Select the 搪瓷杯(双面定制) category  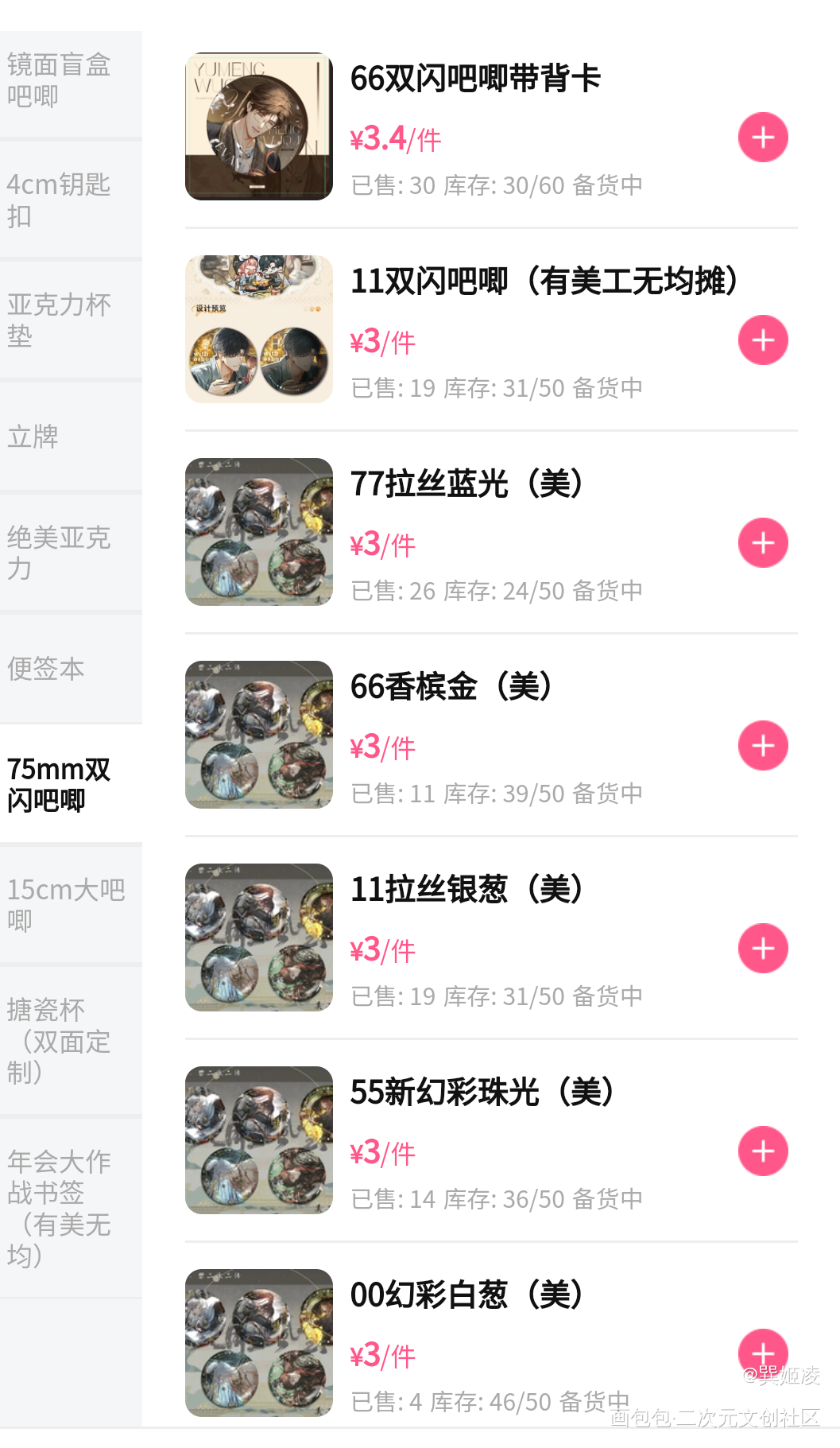pyautogui.click(x=70, y=1041)
